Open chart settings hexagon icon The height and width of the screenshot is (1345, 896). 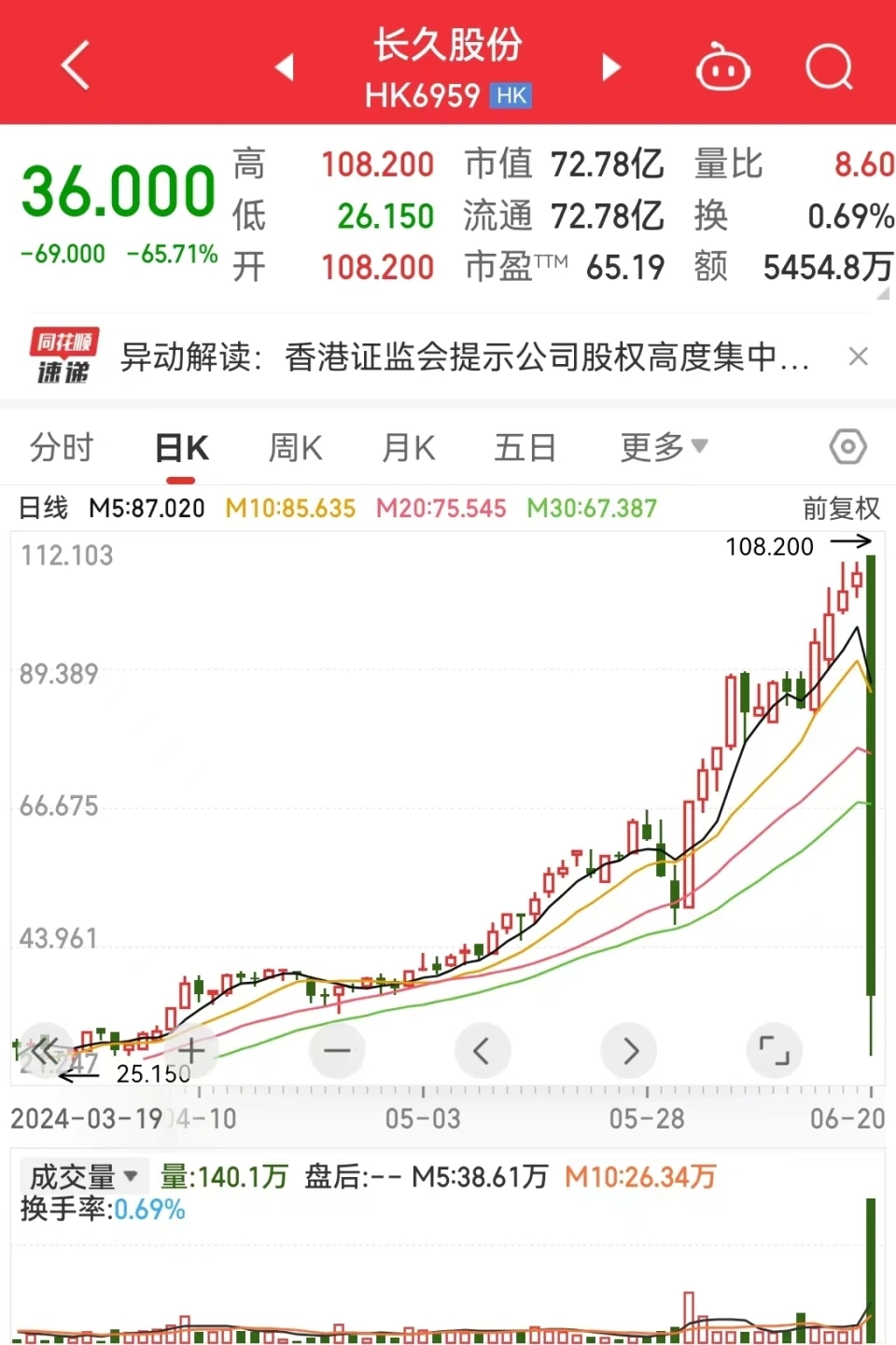(847, 447)
